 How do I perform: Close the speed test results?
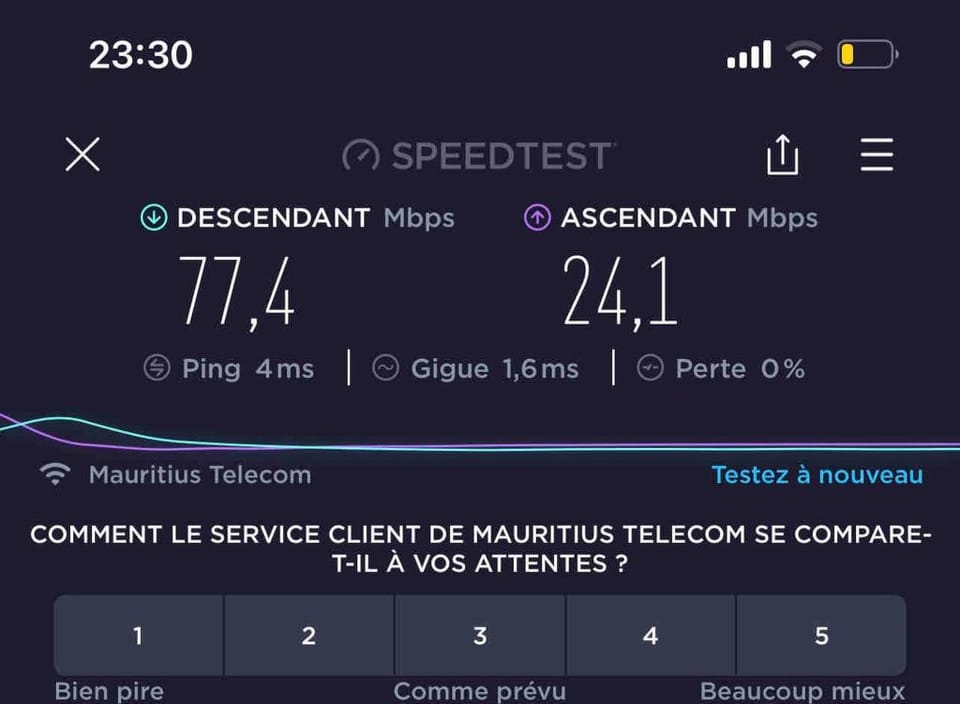(x=83, y=154)
